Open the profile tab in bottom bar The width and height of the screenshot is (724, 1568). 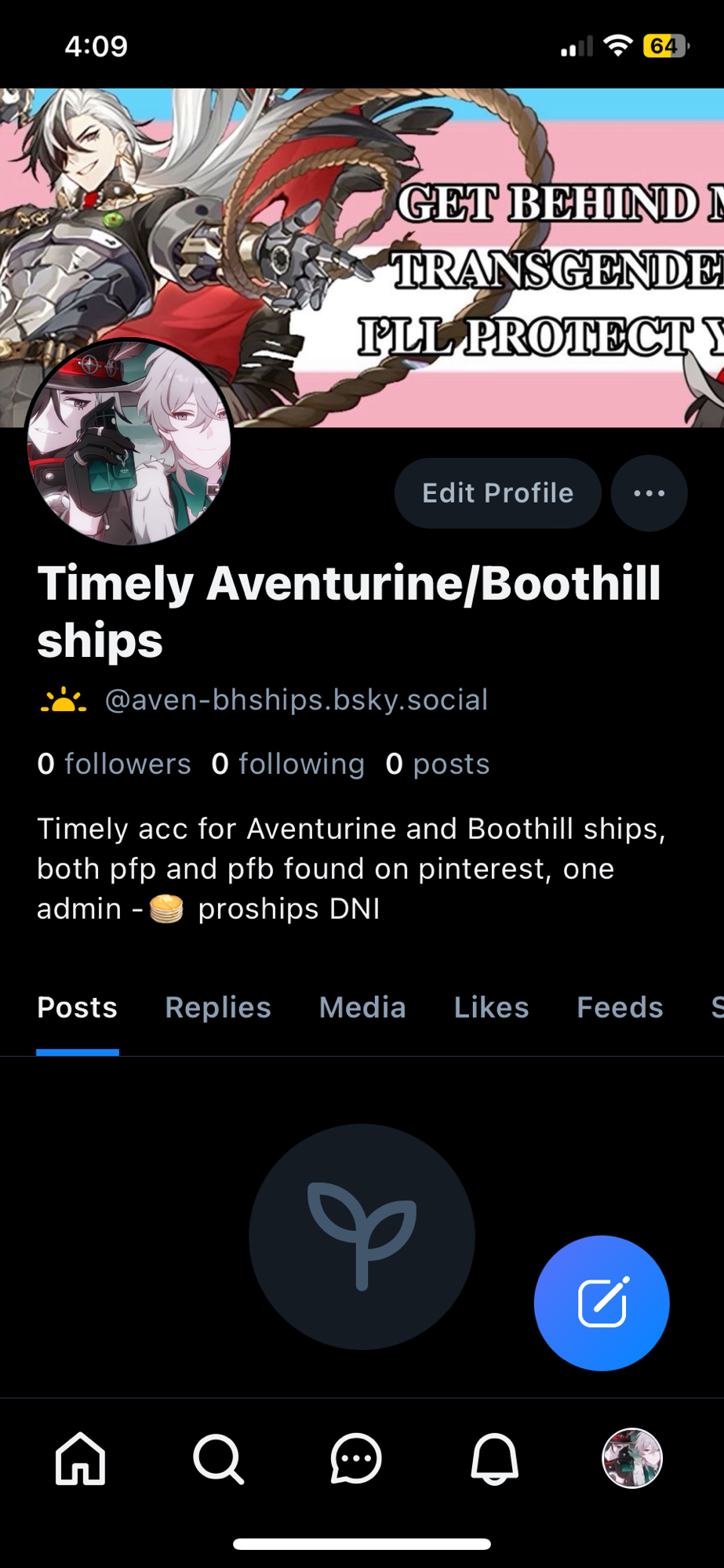coord(632,1459)
